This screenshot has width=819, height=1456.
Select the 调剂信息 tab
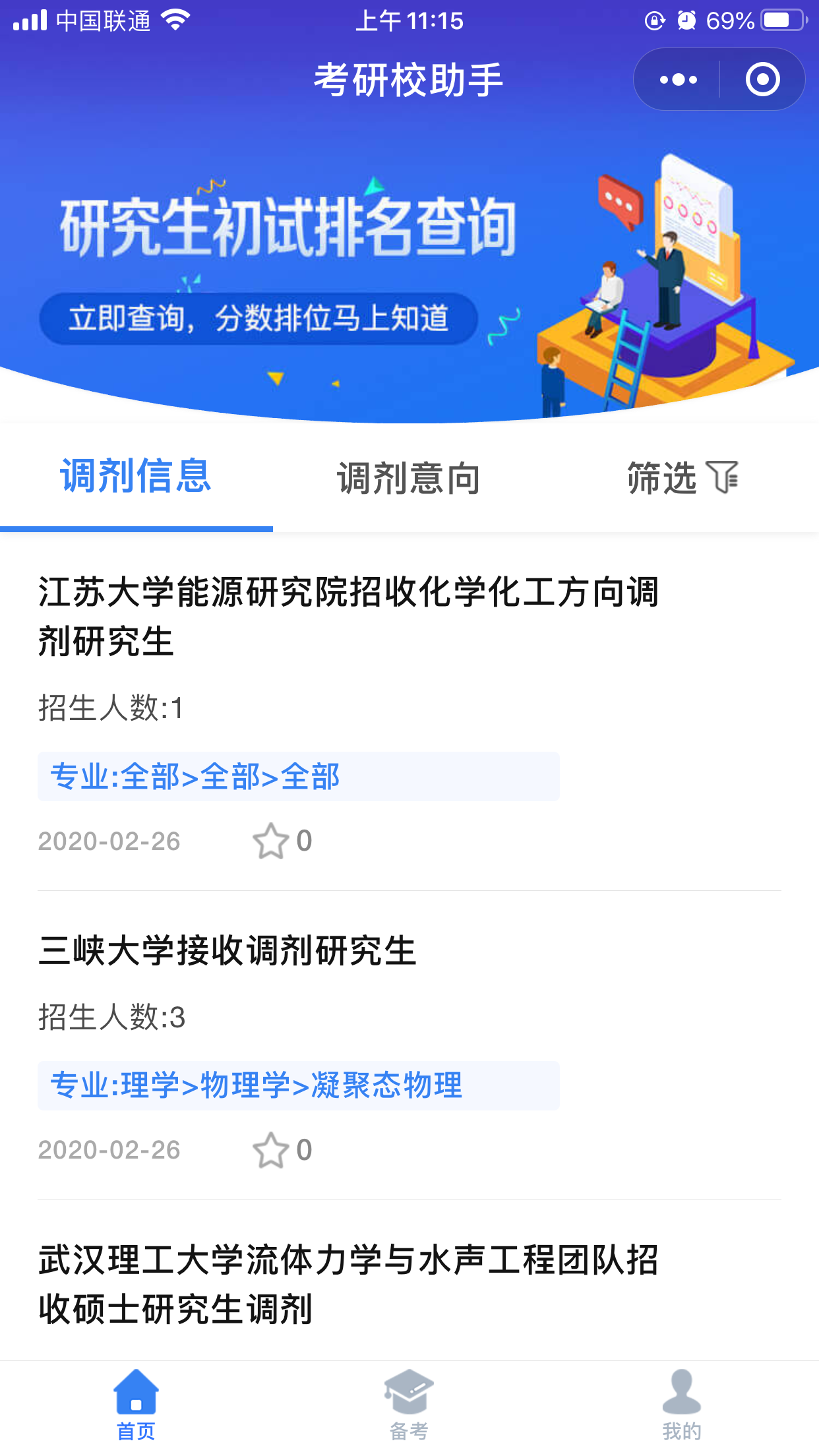click(x=136, y=477)
